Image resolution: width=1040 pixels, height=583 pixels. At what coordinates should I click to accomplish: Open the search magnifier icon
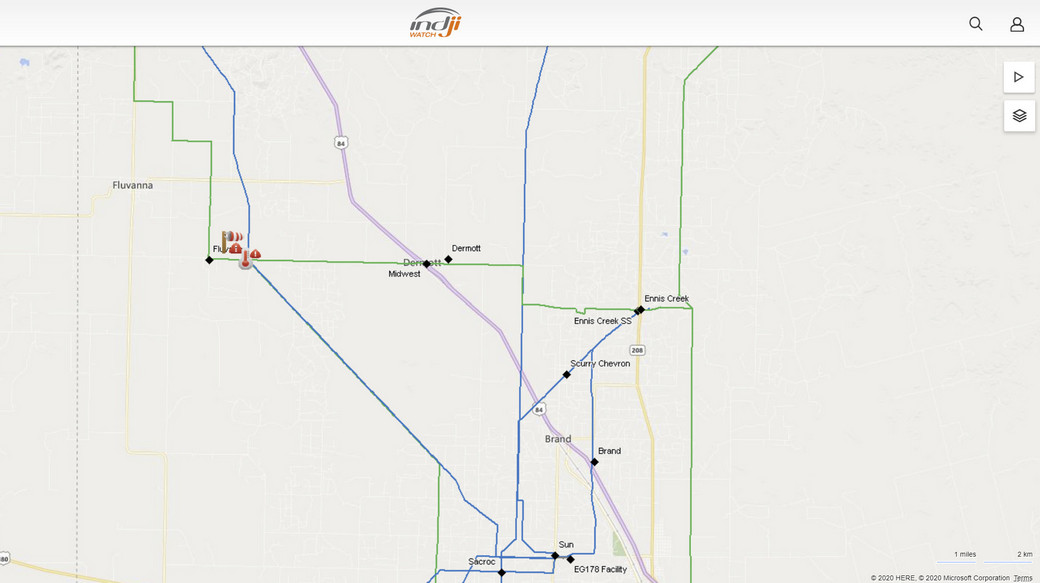tap(976, 24)
